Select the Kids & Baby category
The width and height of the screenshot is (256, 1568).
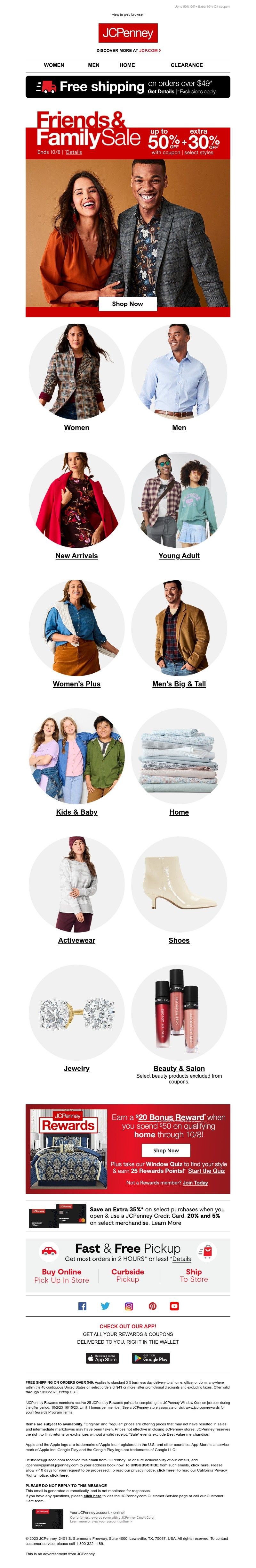[x=76, y=812]
